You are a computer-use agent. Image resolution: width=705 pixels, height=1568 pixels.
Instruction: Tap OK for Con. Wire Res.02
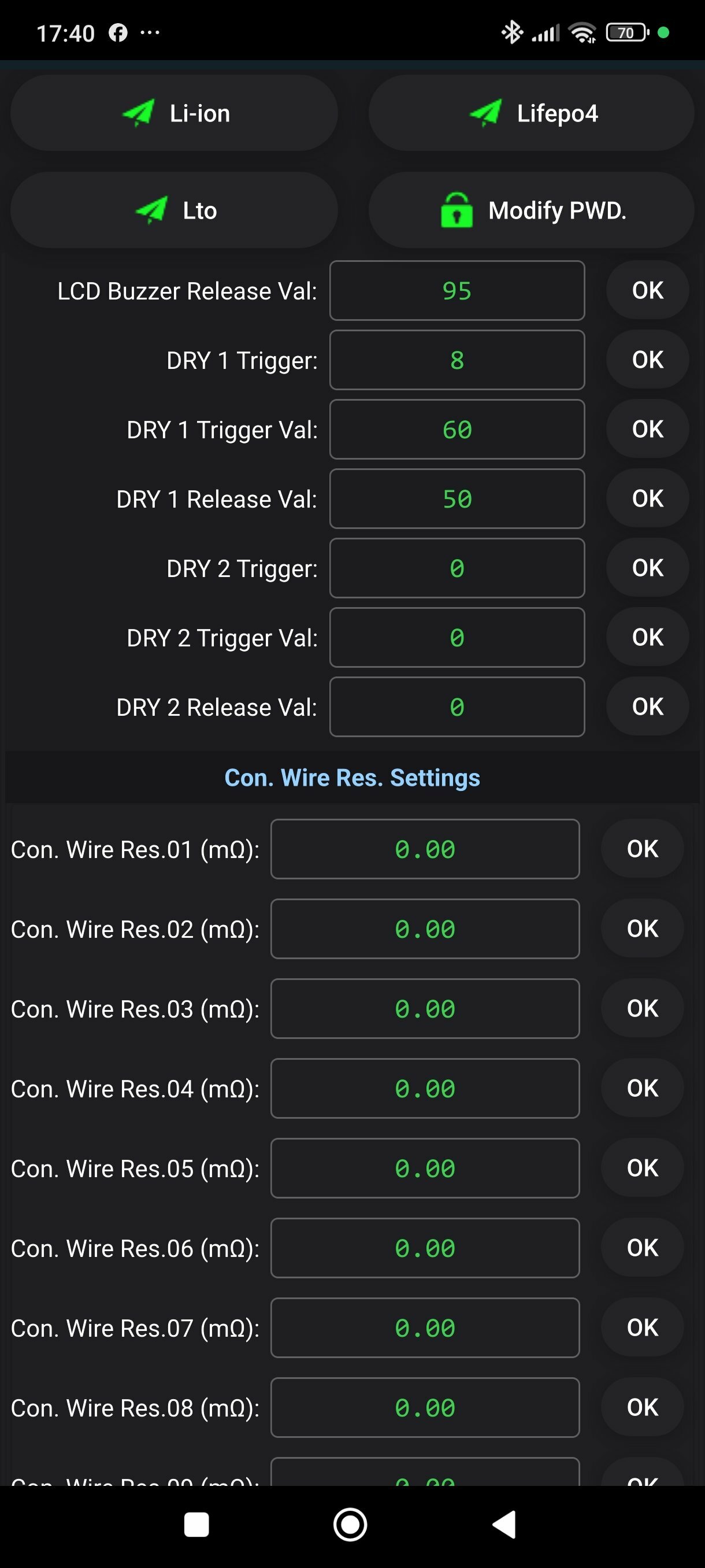point(643,929)
